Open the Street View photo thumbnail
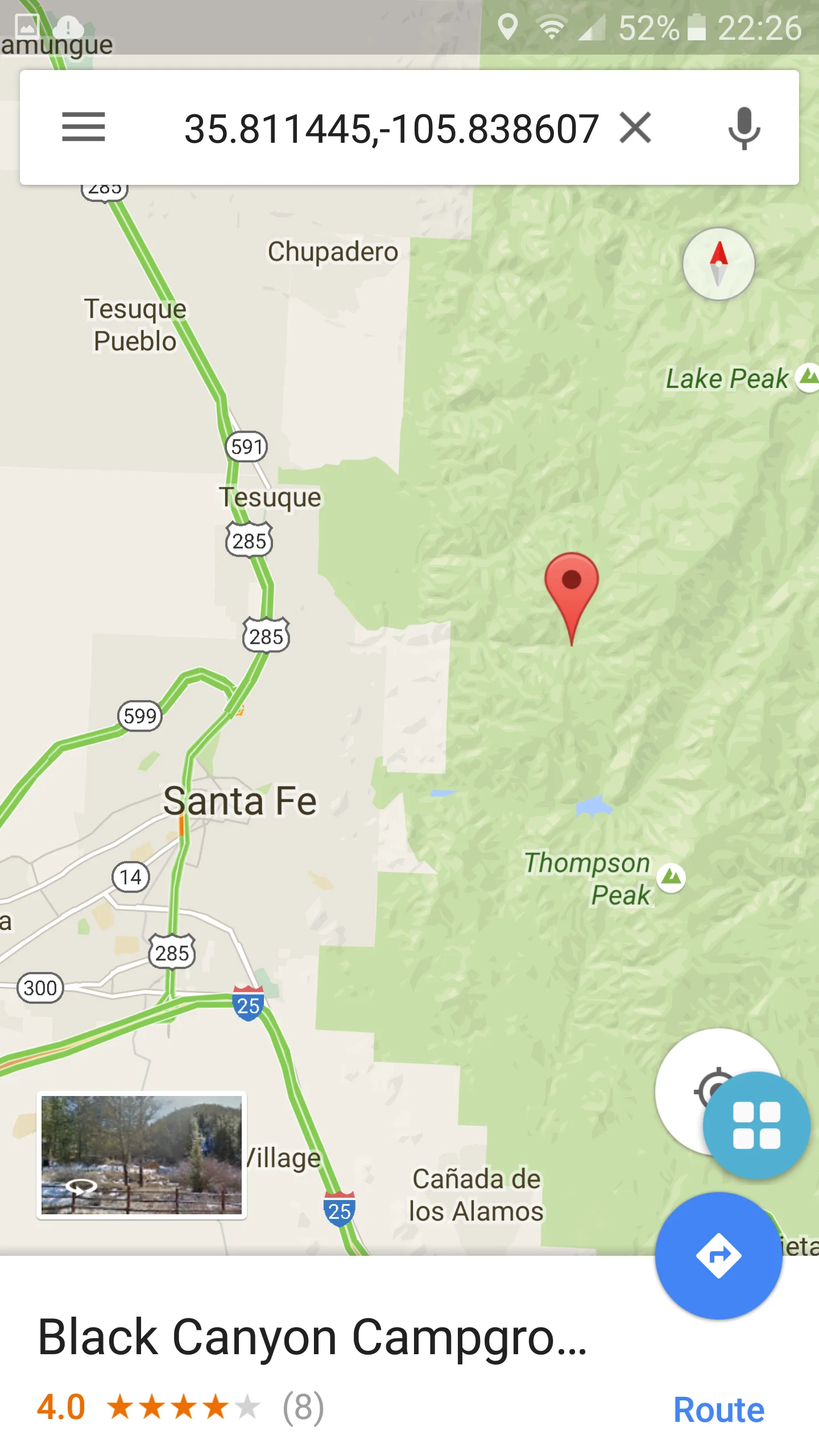 [142, 1155]
